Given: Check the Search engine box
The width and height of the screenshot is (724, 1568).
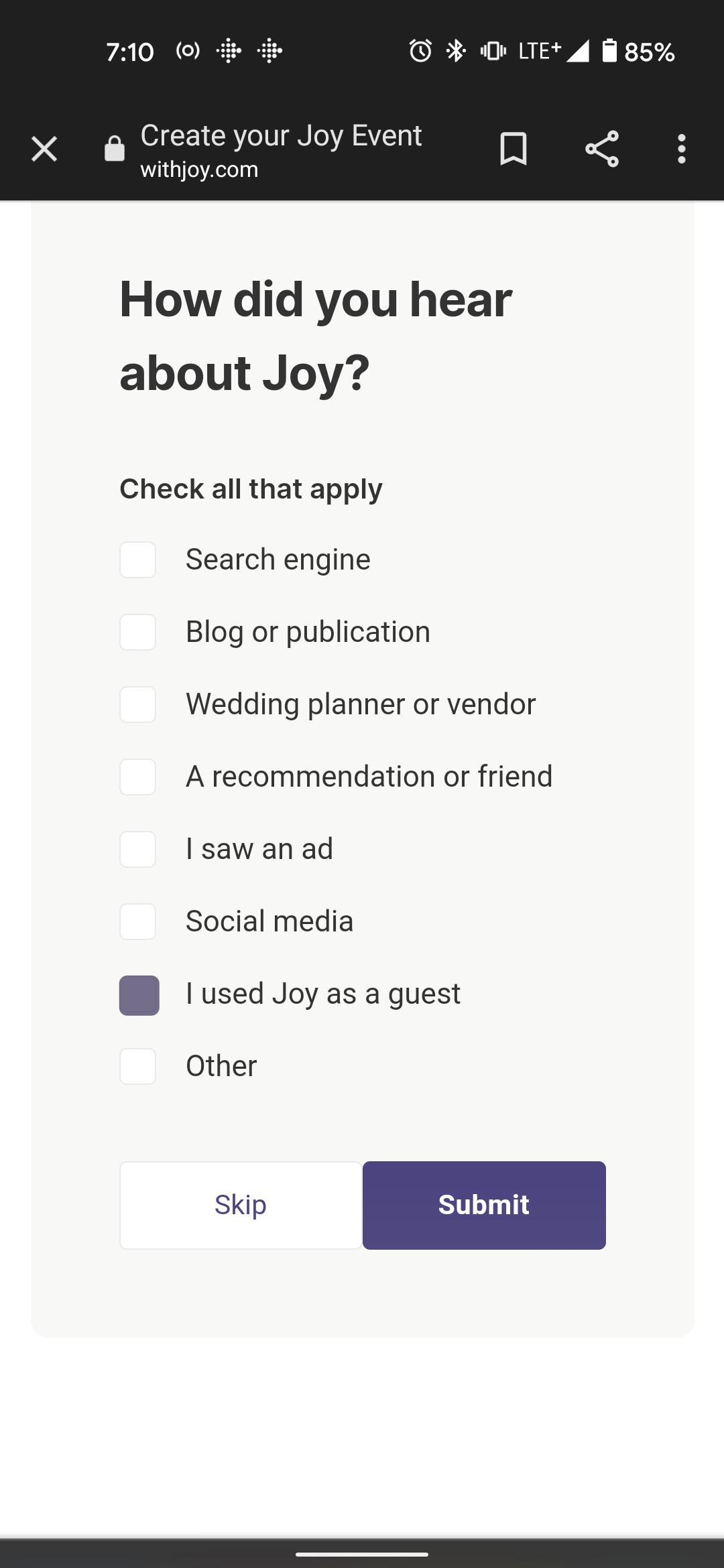Looking at the screenshot, I should (x=138, y=560).
